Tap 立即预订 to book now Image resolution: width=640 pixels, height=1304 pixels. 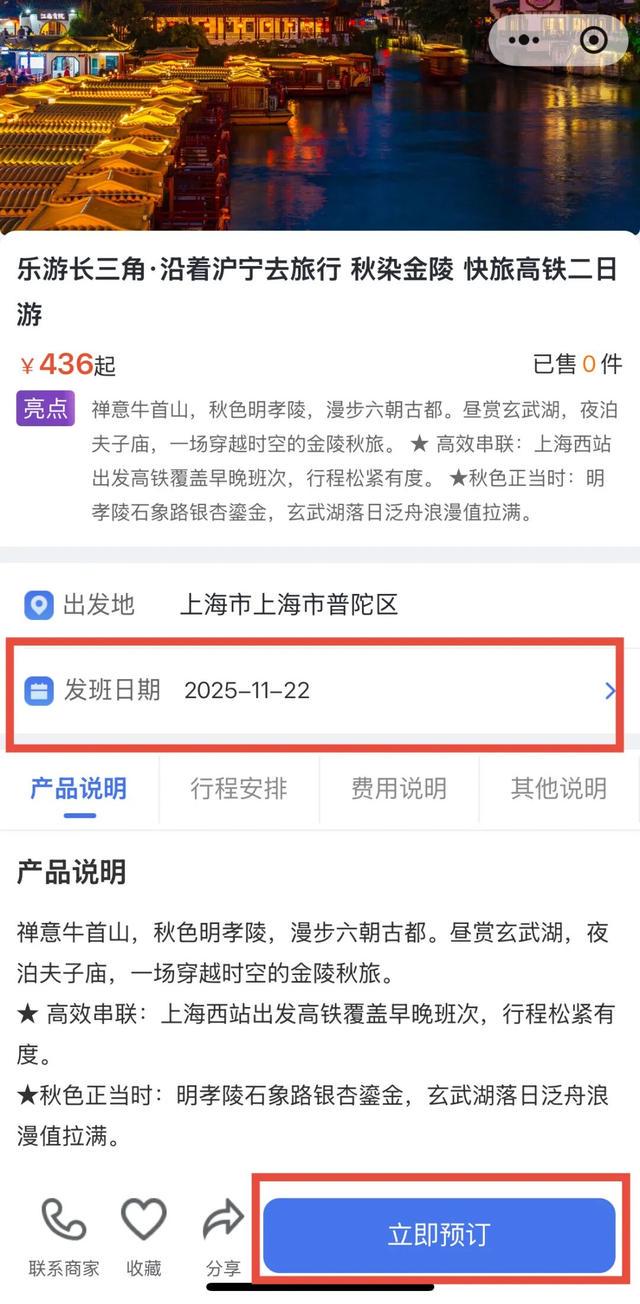439,1235
